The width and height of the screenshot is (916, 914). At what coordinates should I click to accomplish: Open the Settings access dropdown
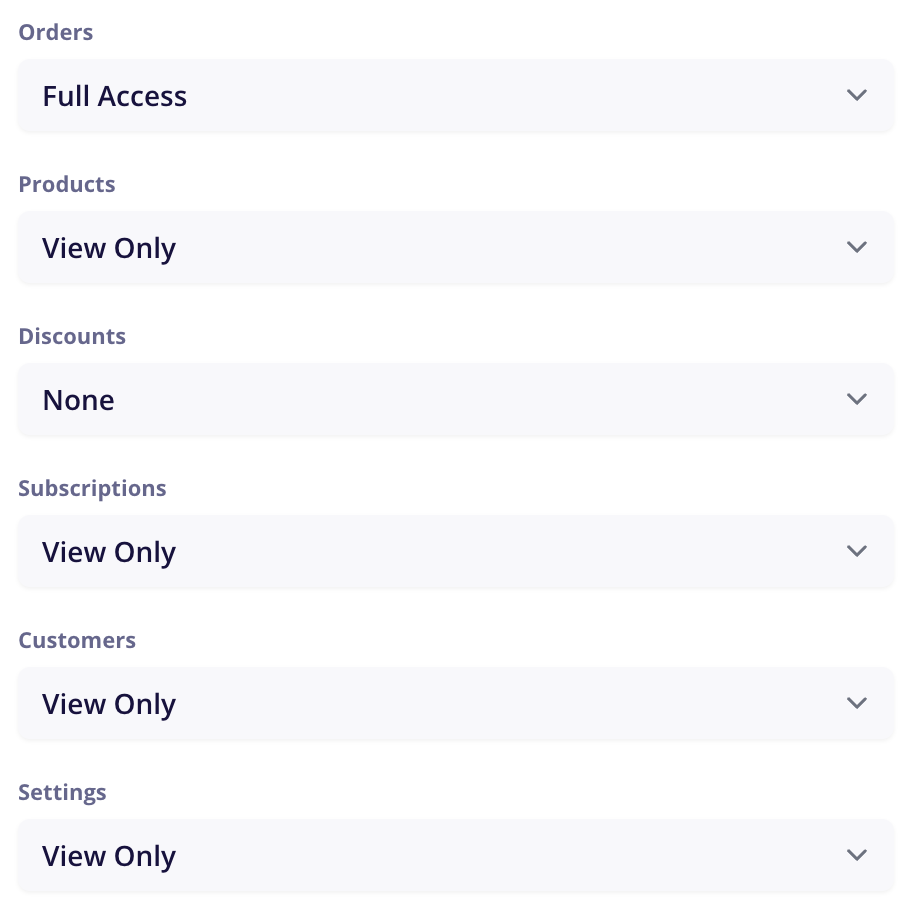[x=455, y=856]
